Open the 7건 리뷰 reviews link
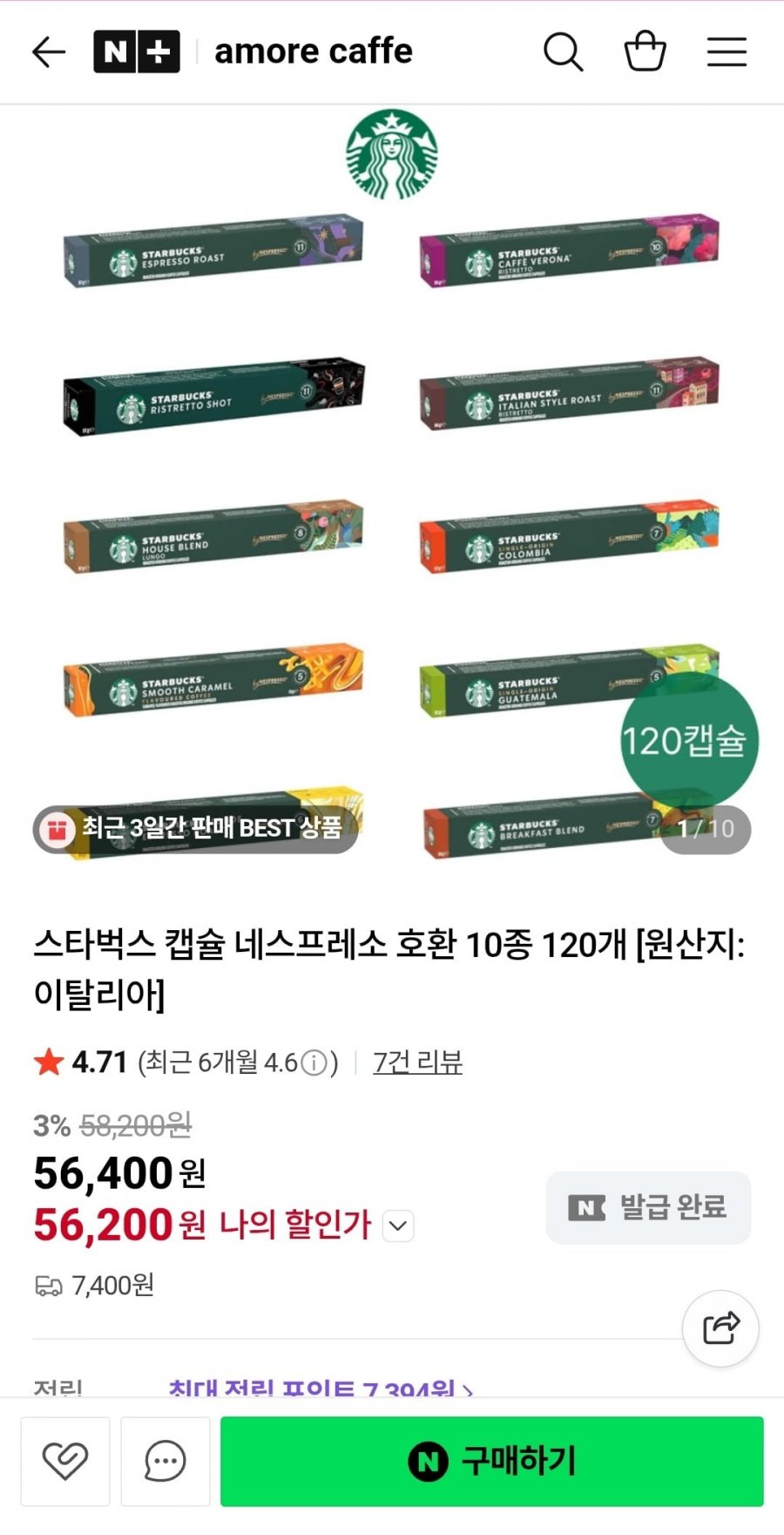The height and width of the screenshot is (1535, 784). [x=417, y=1063]
